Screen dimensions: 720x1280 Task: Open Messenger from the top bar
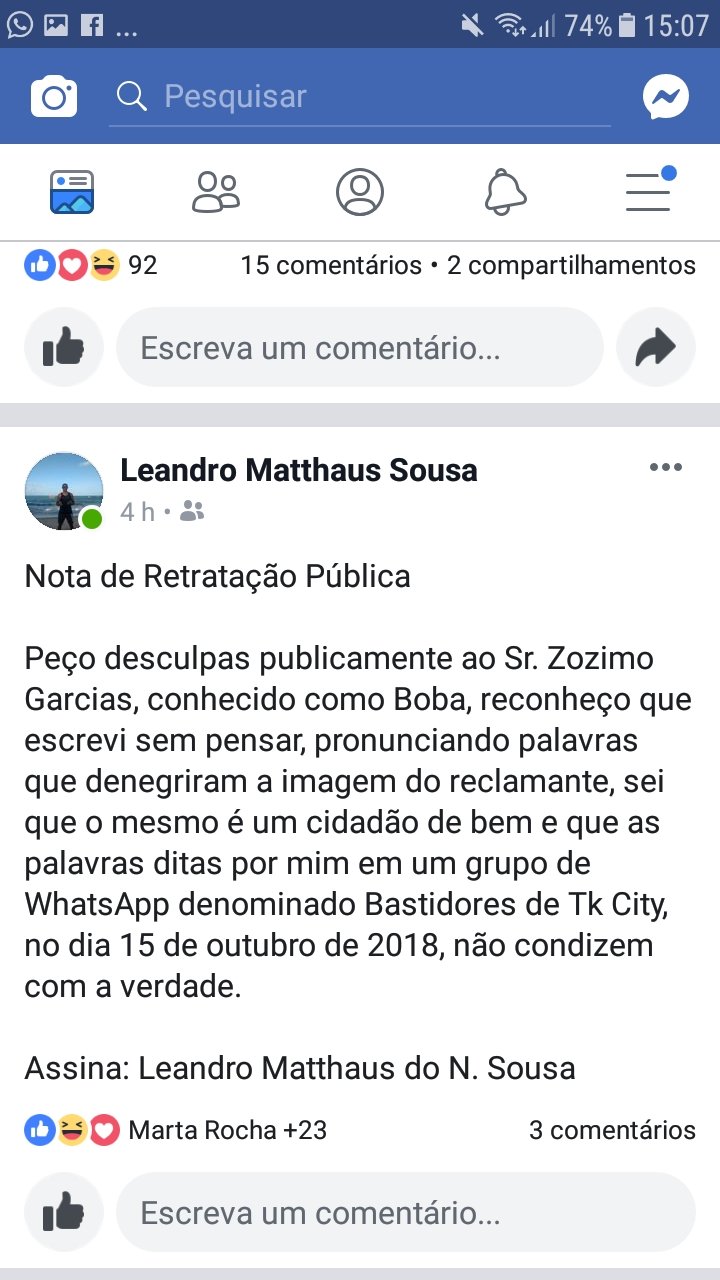(x=665, y=97)
